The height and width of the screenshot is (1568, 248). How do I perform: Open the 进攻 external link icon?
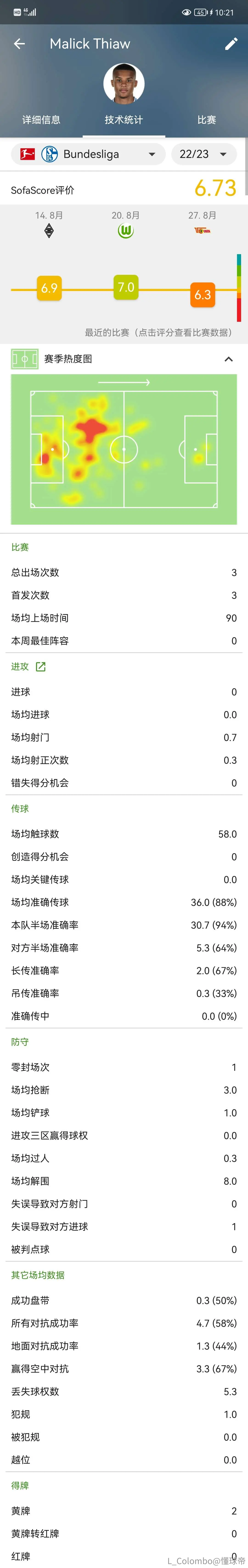[x=41, y=667]
